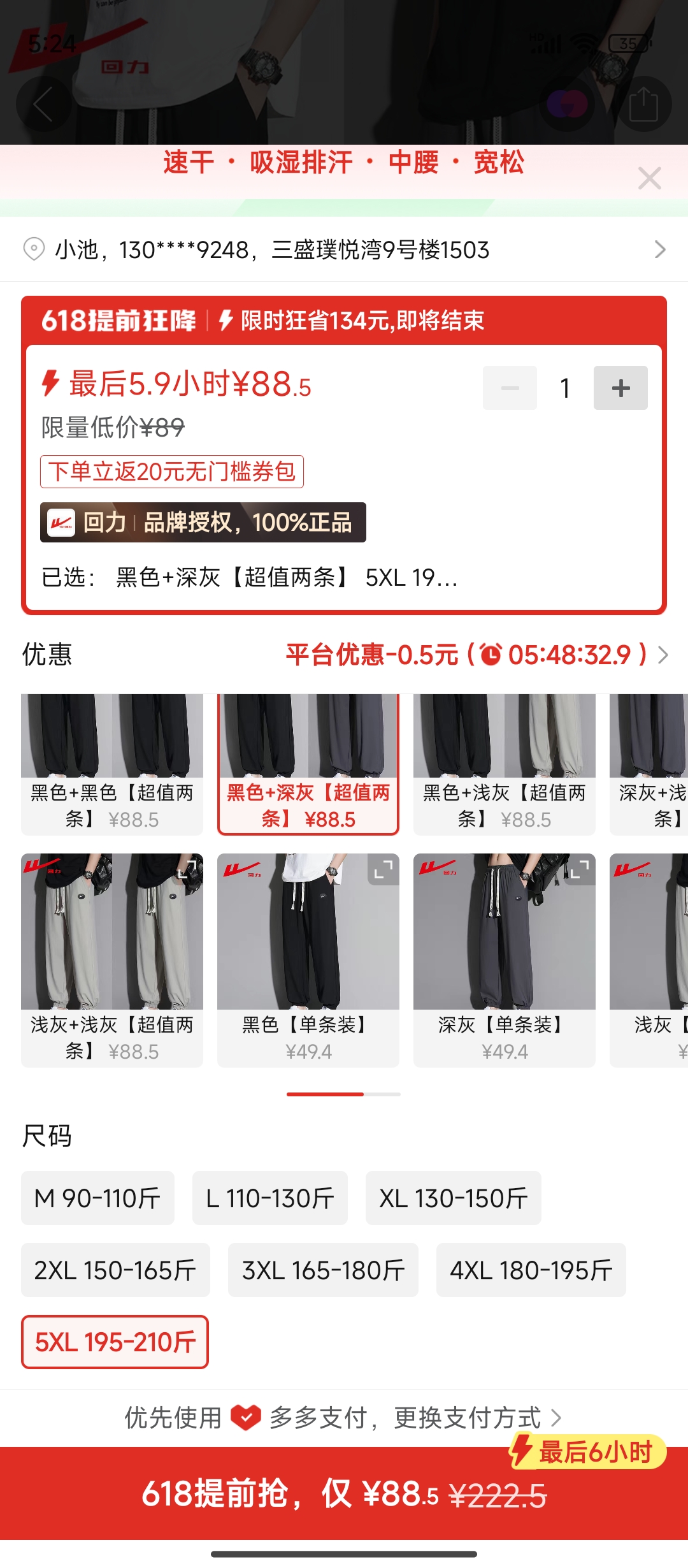Image resolution: width=688 pixels, height=1568 pixels.
Task: Tap the selected 5XL 195-210斤 size
Action: pyautogui.click(x=115, y=1342)
